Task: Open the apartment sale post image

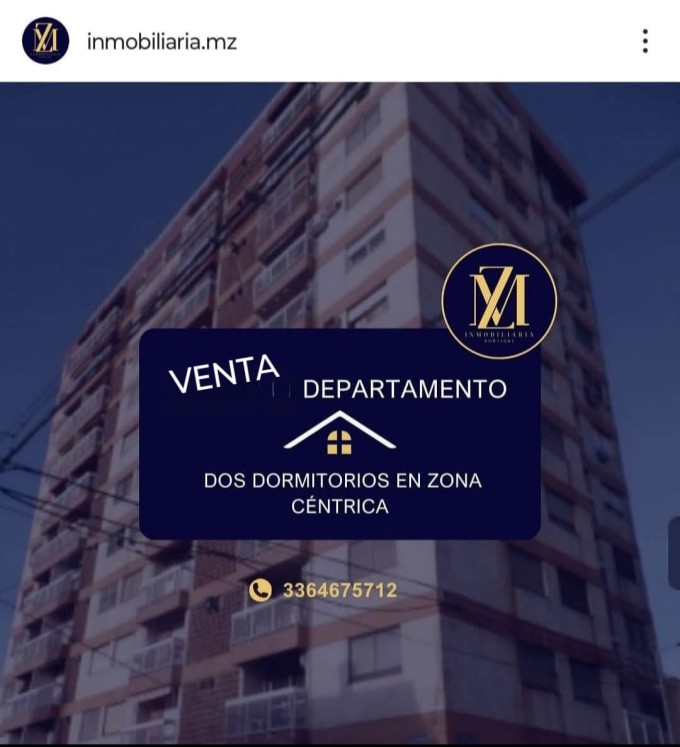Action: click(340, 414)
